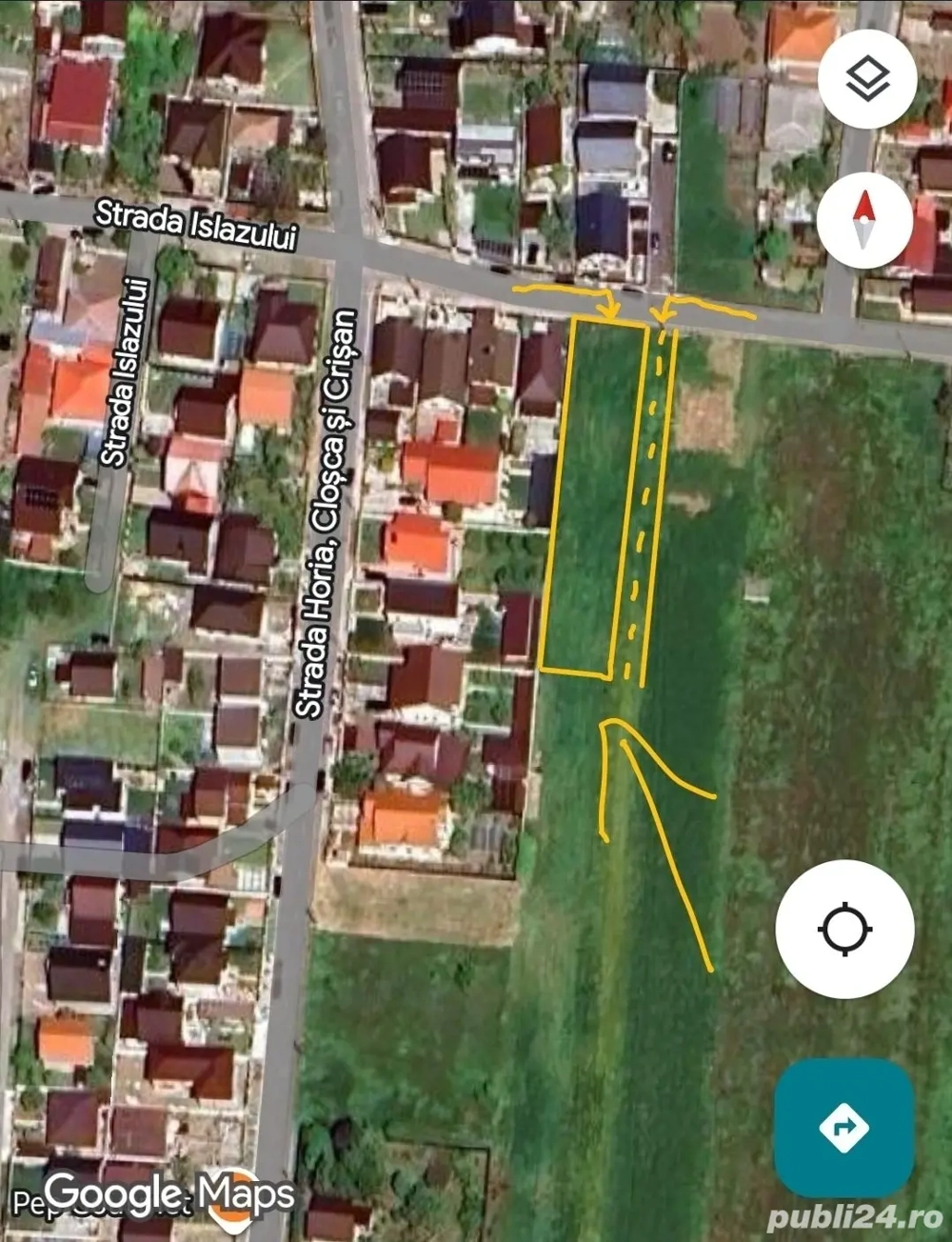Select the Strada Horia, Cloșca și Crișan label
952x1242 pixels.
tap(326, 510)
